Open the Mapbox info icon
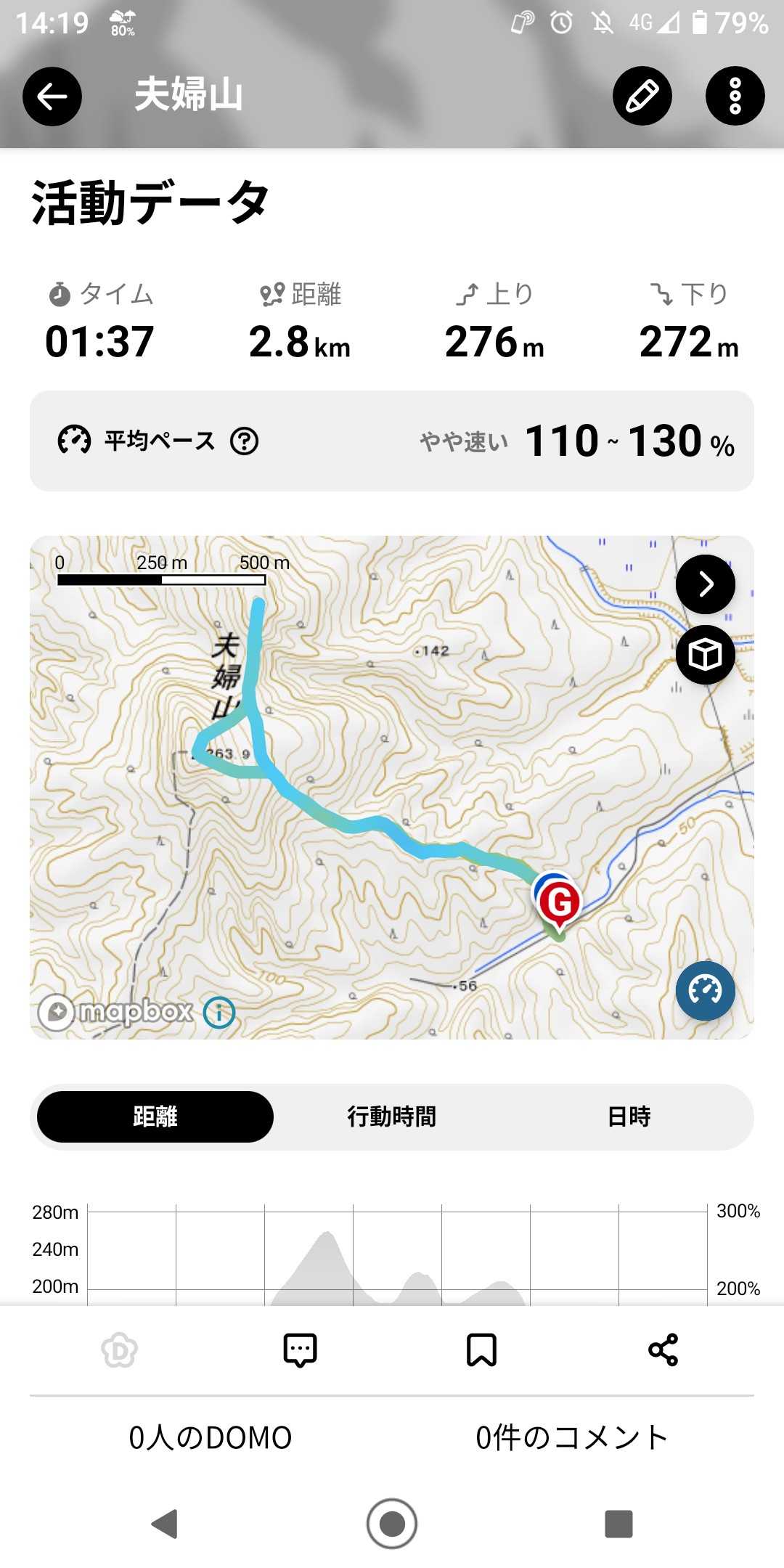 point(219,1012)
